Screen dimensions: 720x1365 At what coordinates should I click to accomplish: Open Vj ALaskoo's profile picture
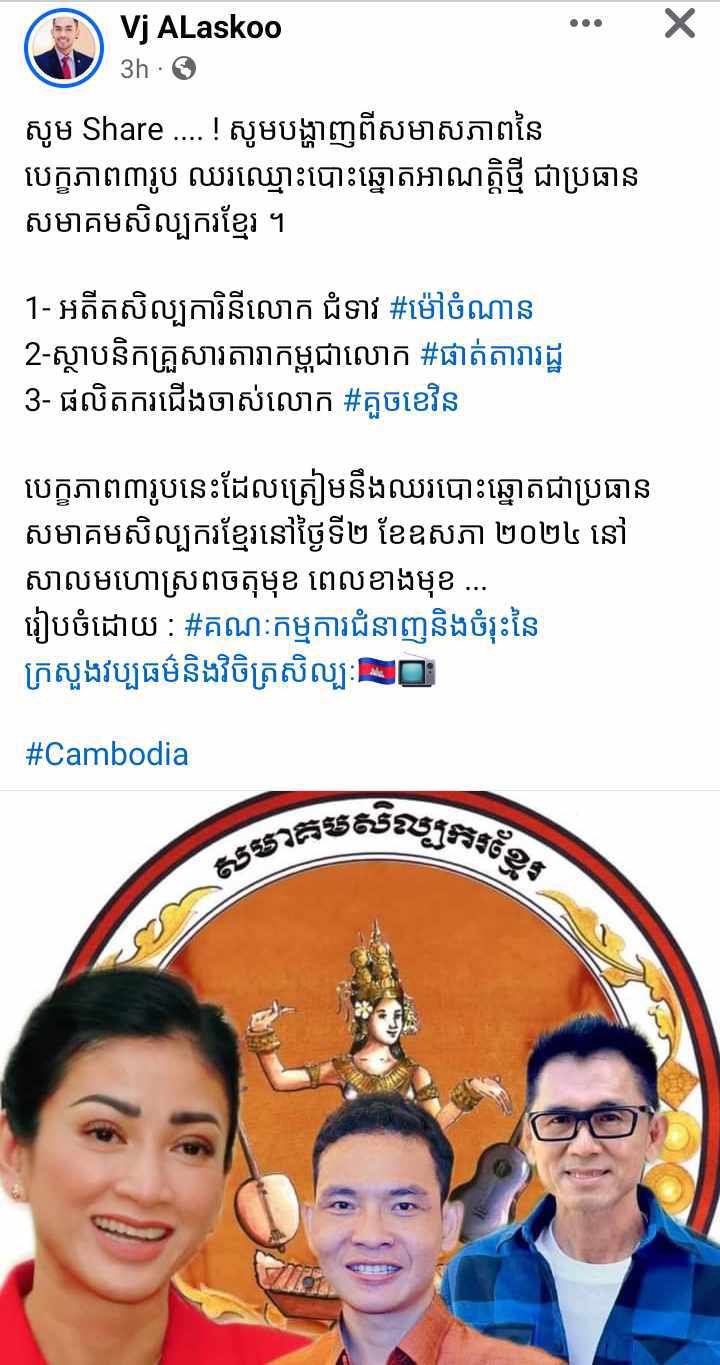pos(64,47)
